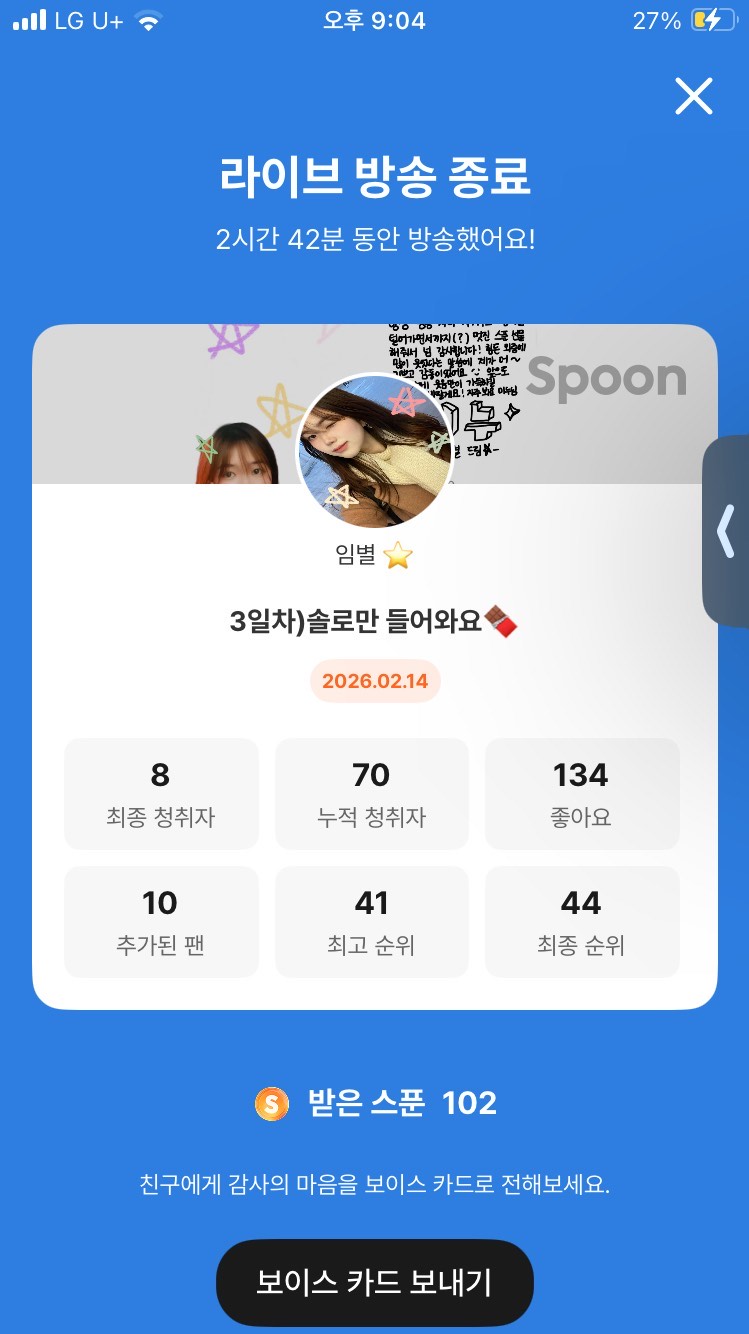Image resolution: width=749 pixels, height=1334 pixels.
Task: Tap the 보이스 카드 보내기 button
Action: click(375, 1283)
